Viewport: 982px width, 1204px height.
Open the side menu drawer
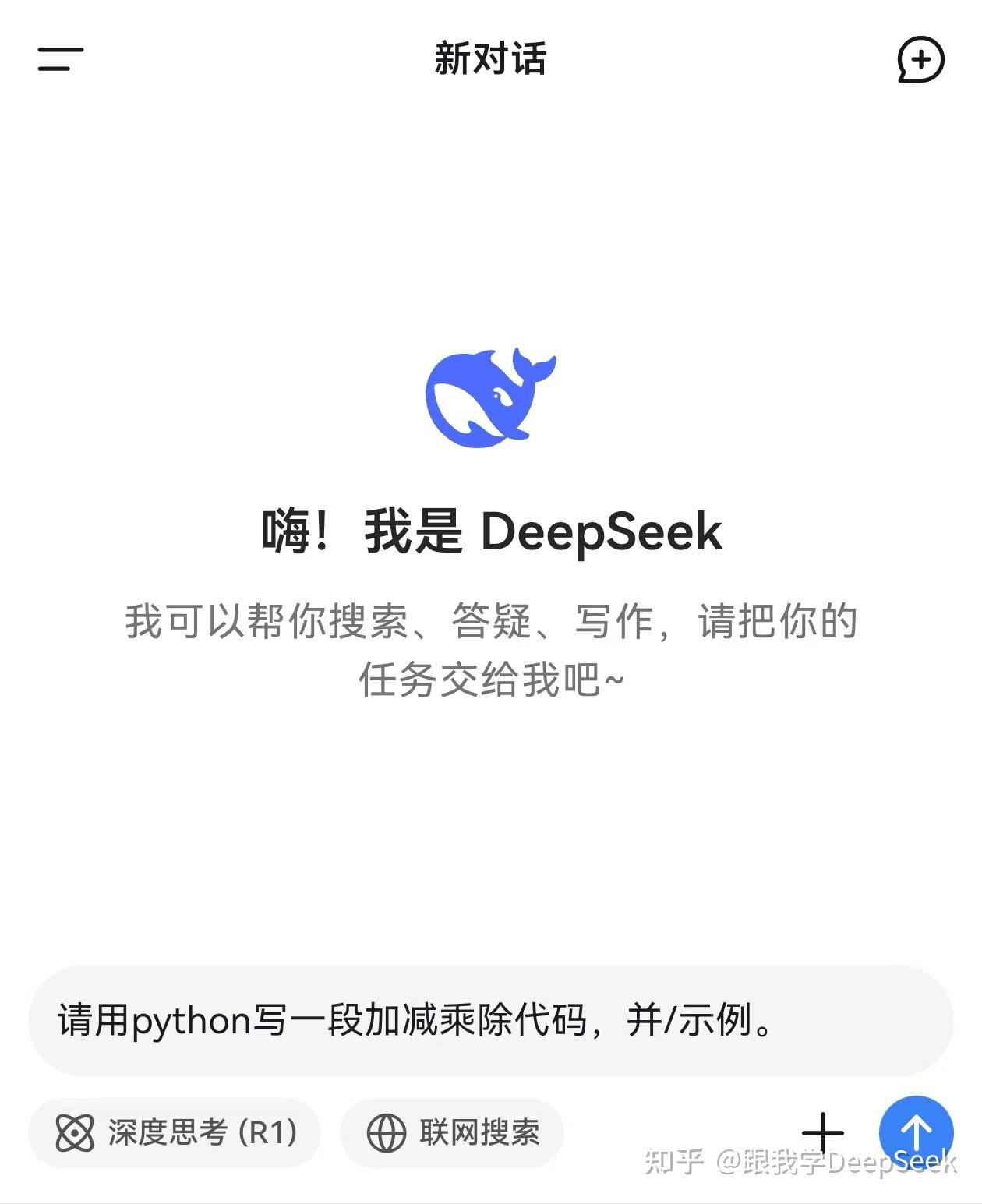coord(60,59)
